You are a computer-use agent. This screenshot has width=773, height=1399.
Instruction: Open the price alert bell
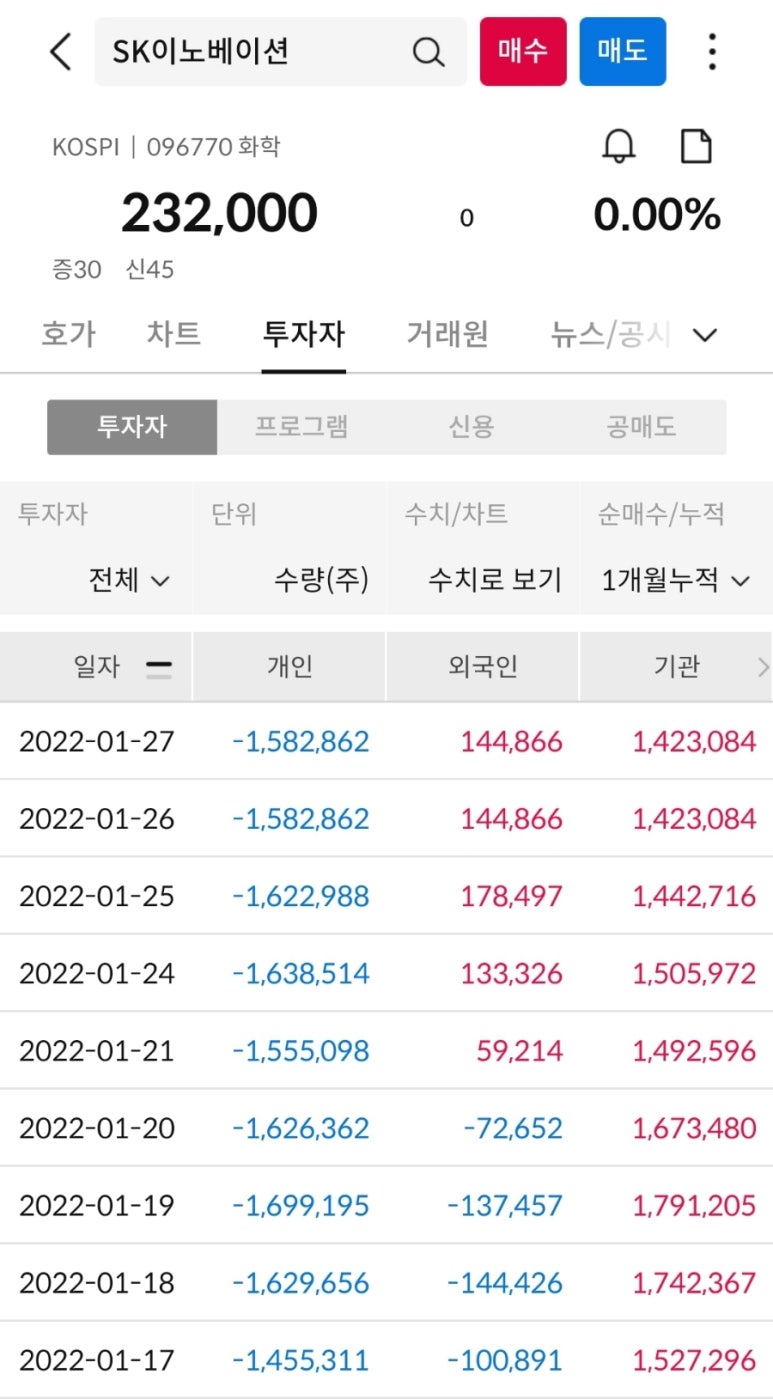pos(619,147)
